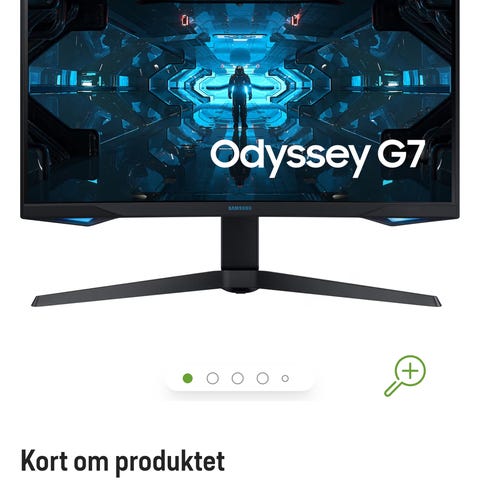Go to the fourth image dot
The height and width of the screenshot is (480, 480).
point(263,378)
